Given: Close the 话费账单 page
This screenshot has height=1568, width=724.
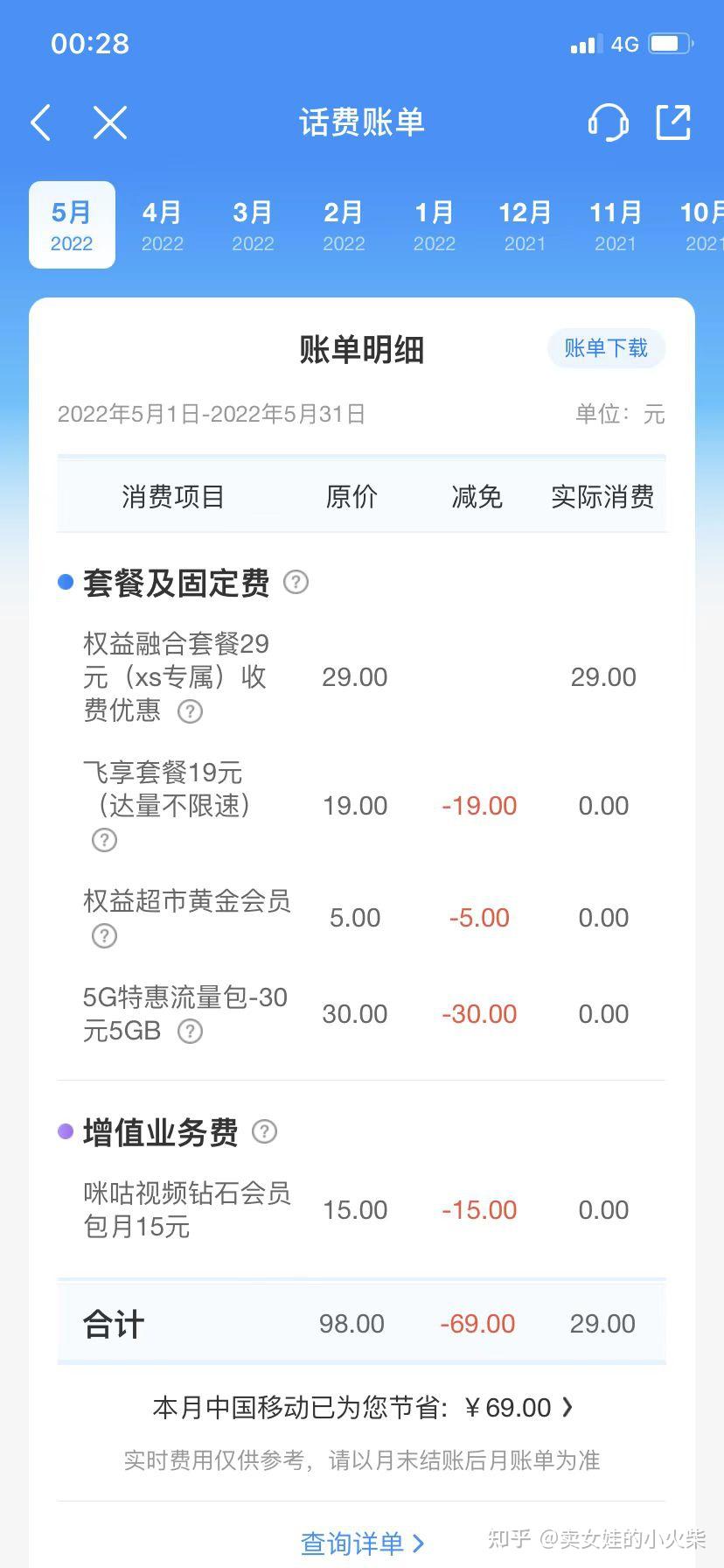Looking at the screenshot, I should [x=110, y=122].
